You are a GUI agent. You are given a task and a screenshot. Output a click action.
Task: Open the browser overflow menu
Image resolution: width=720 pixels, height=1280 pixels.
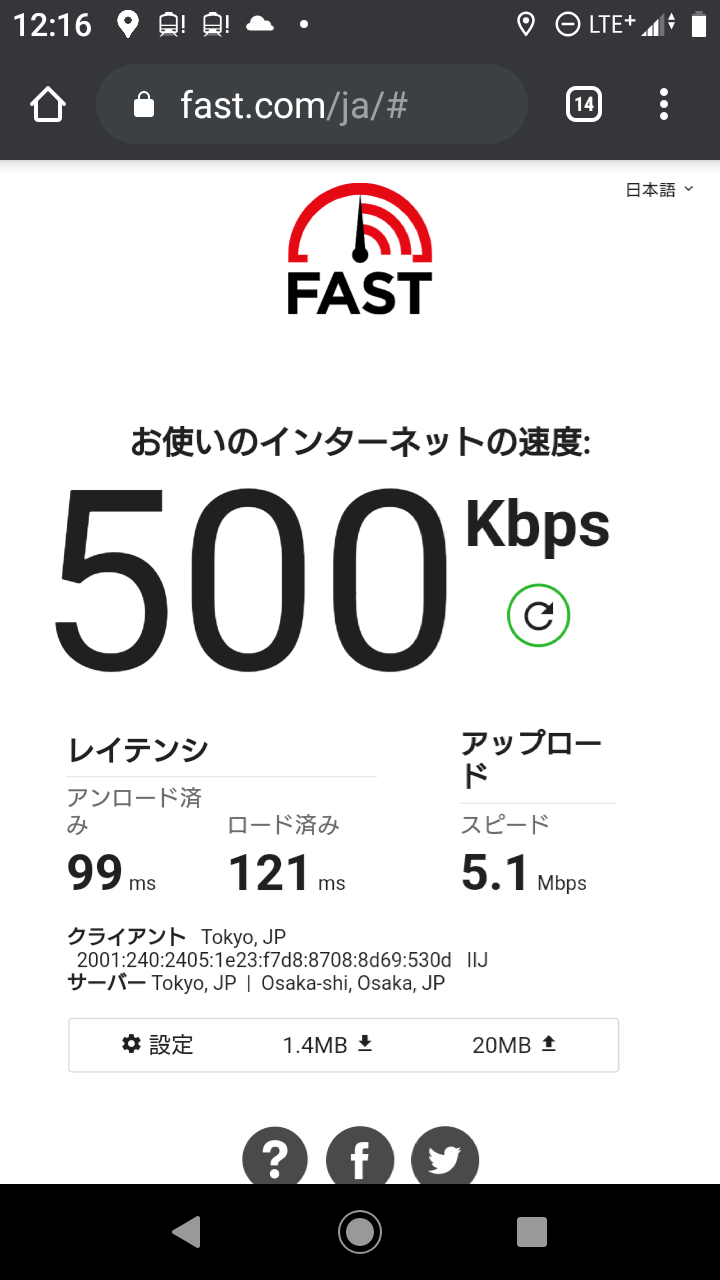[664, 104]
